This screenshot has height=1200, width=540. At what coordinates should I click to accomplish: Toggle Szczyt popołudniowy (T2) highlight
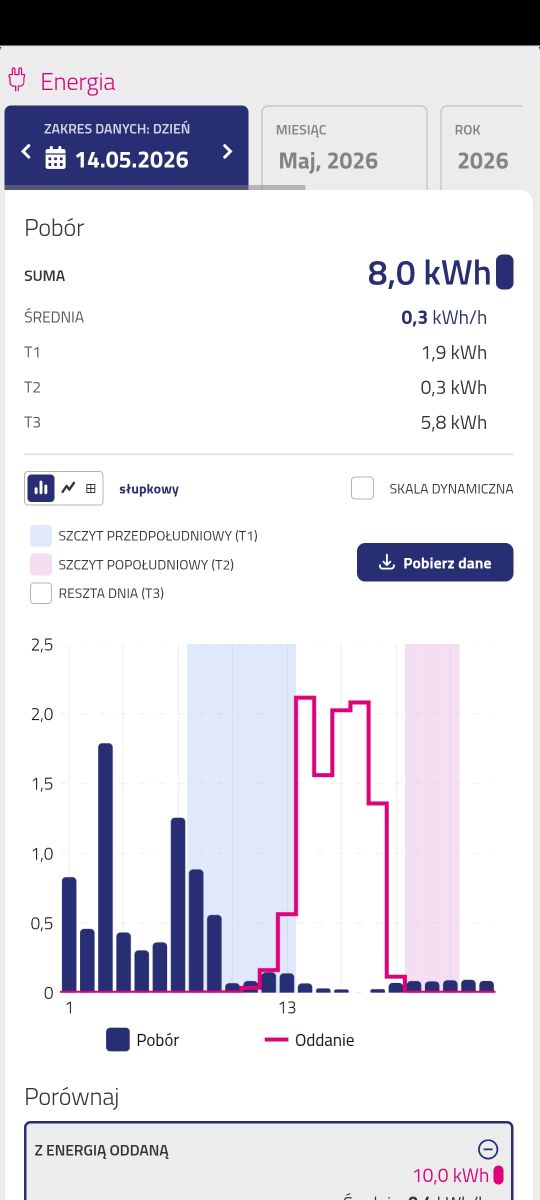(x=41, y=564)
